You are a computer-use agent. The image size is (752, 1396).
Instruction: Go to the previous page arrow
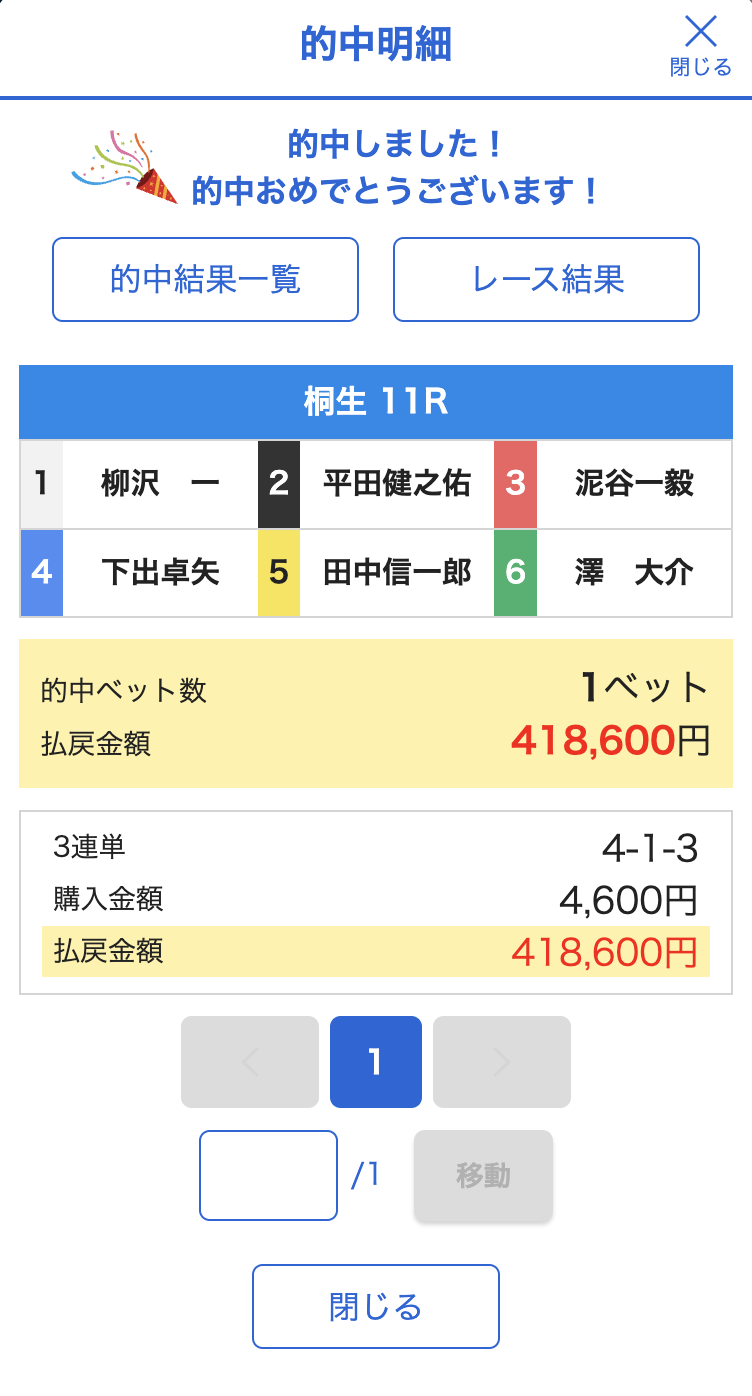[x=250, y=1062]
